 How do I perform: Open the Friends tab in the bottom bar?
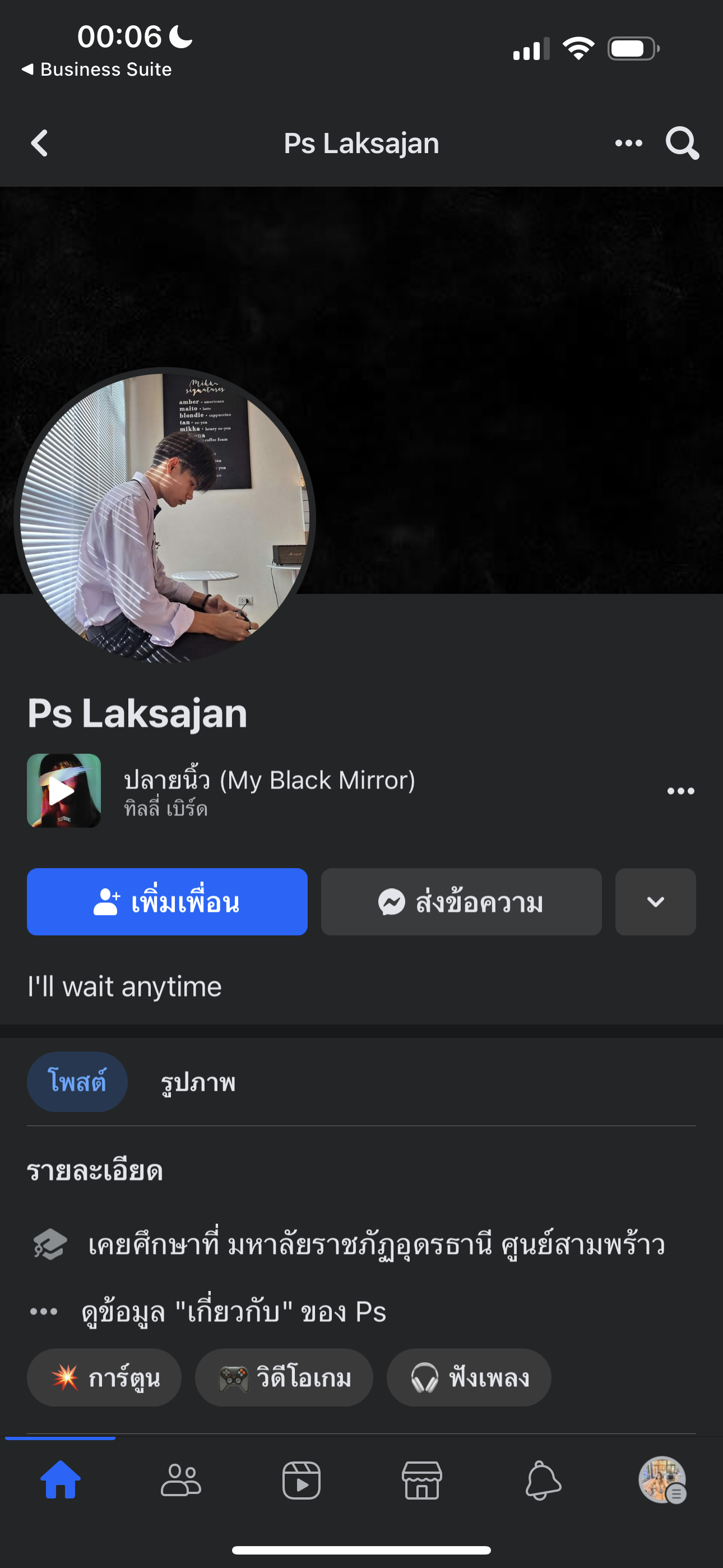[x=180, y=1480]
